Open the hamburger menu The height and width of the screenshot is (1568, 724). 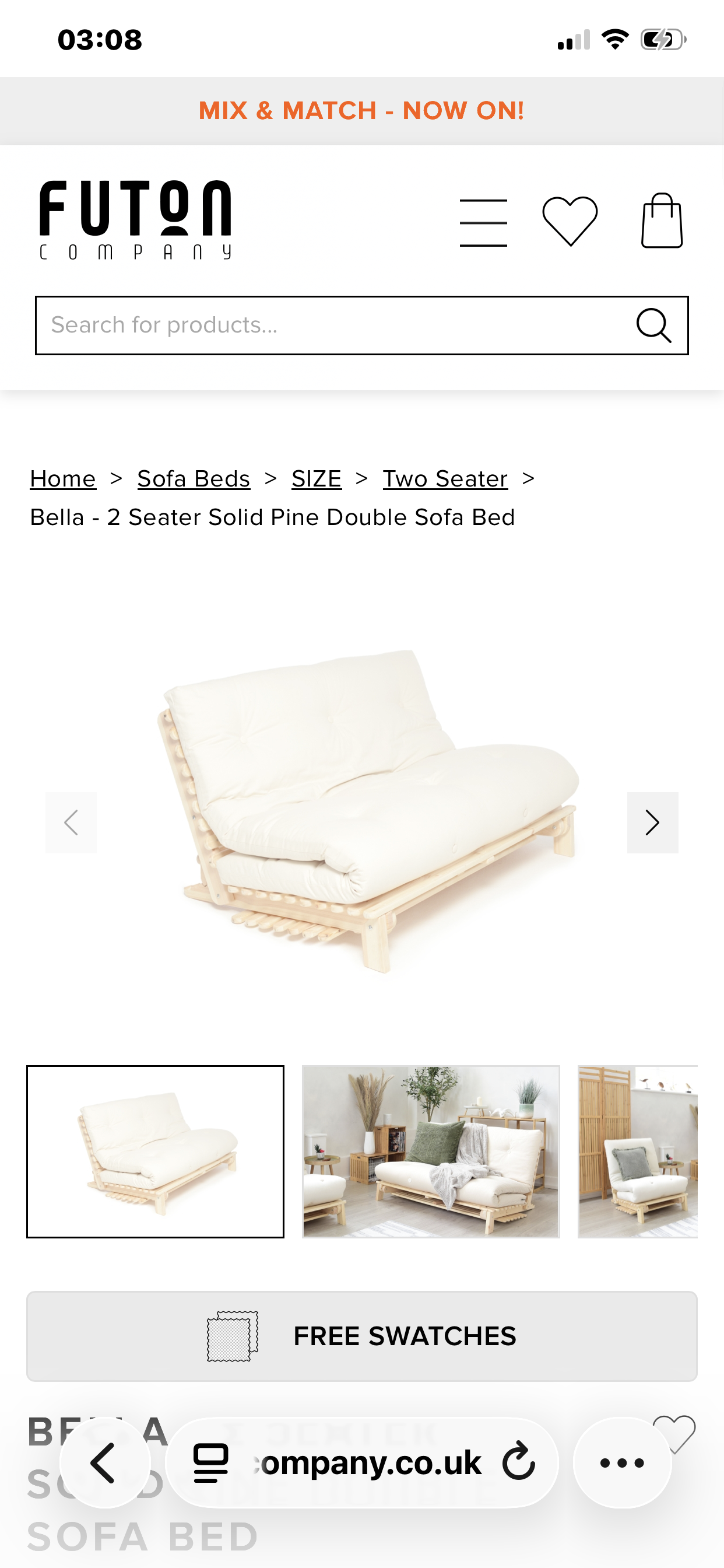483,222
